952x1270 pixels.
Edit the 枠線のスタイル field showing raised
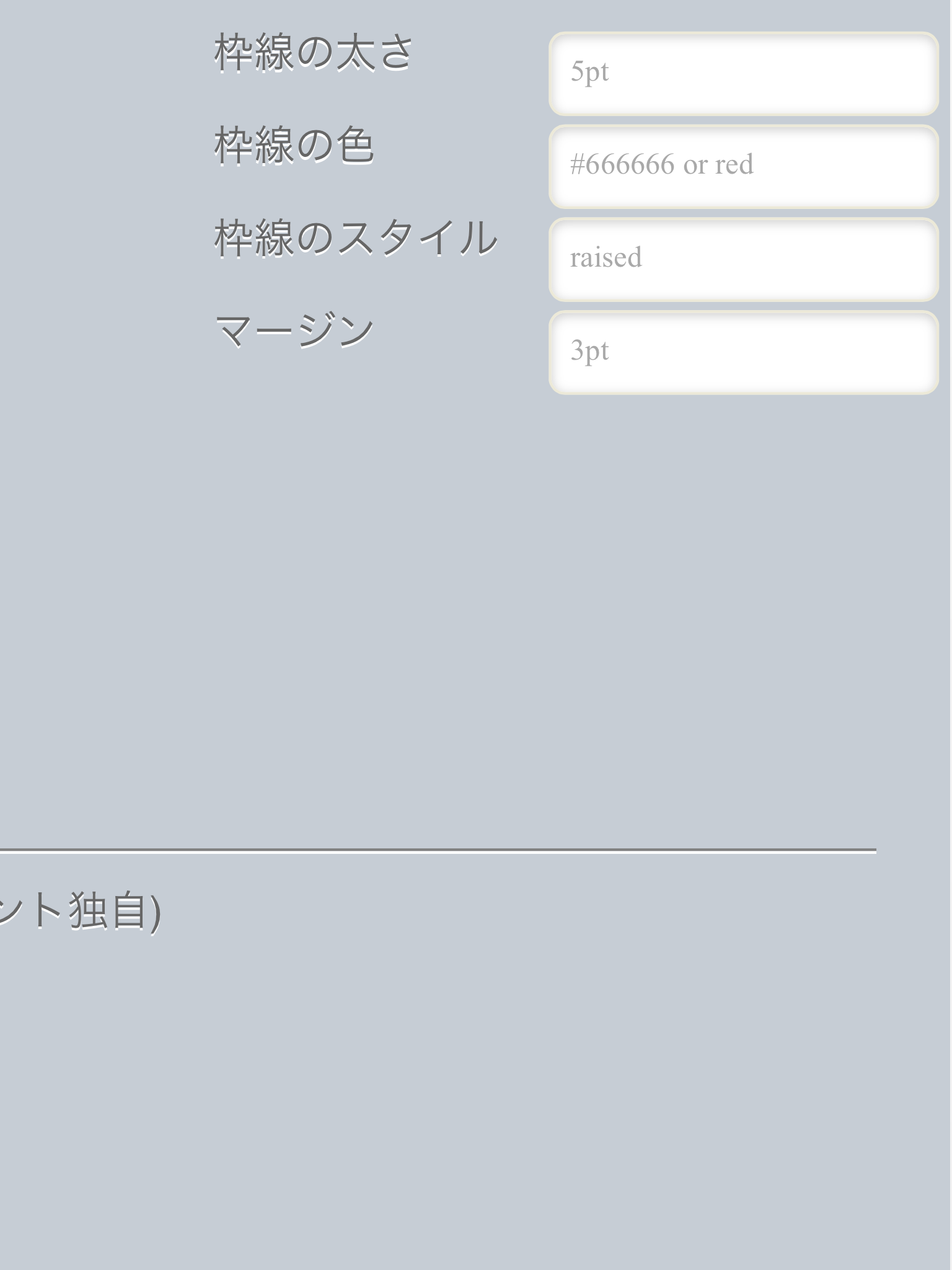(x=744, y=260)
